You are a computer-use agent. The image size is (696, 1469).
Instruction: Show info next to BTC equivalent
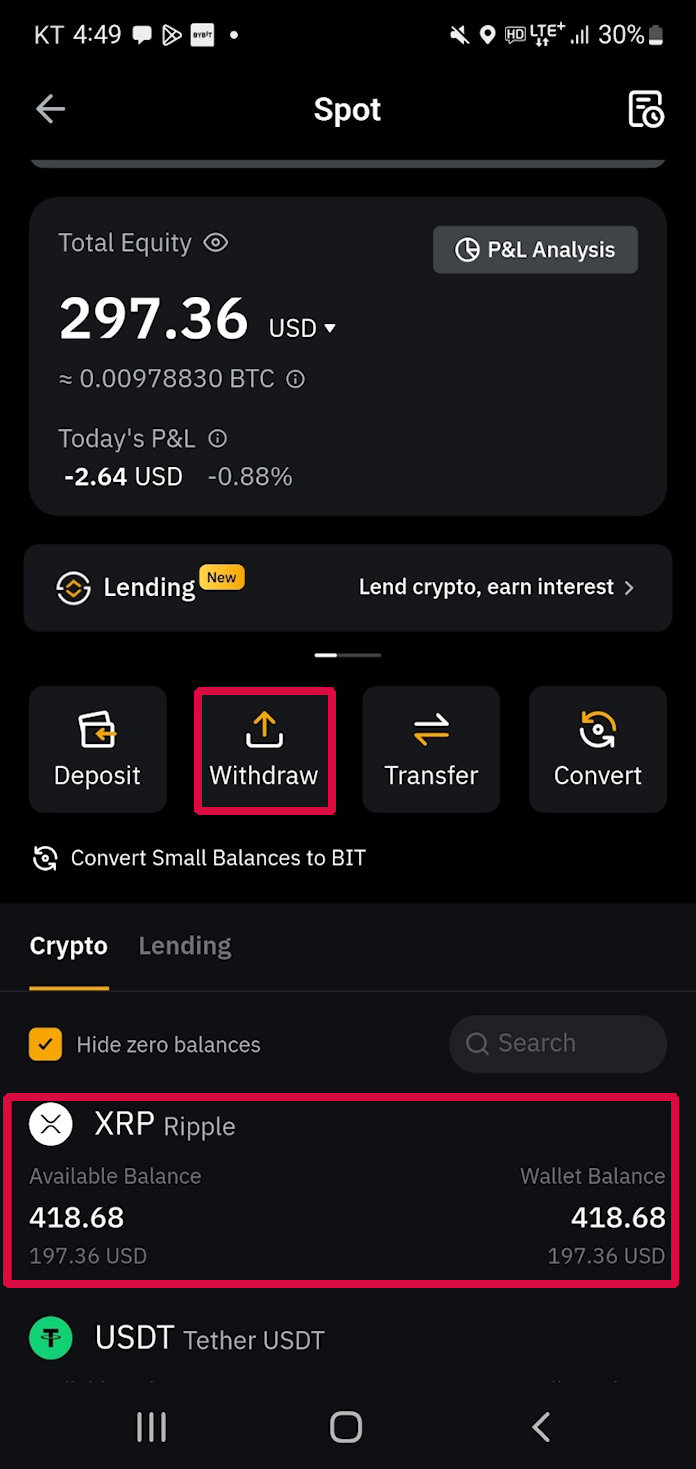(295, 380)
